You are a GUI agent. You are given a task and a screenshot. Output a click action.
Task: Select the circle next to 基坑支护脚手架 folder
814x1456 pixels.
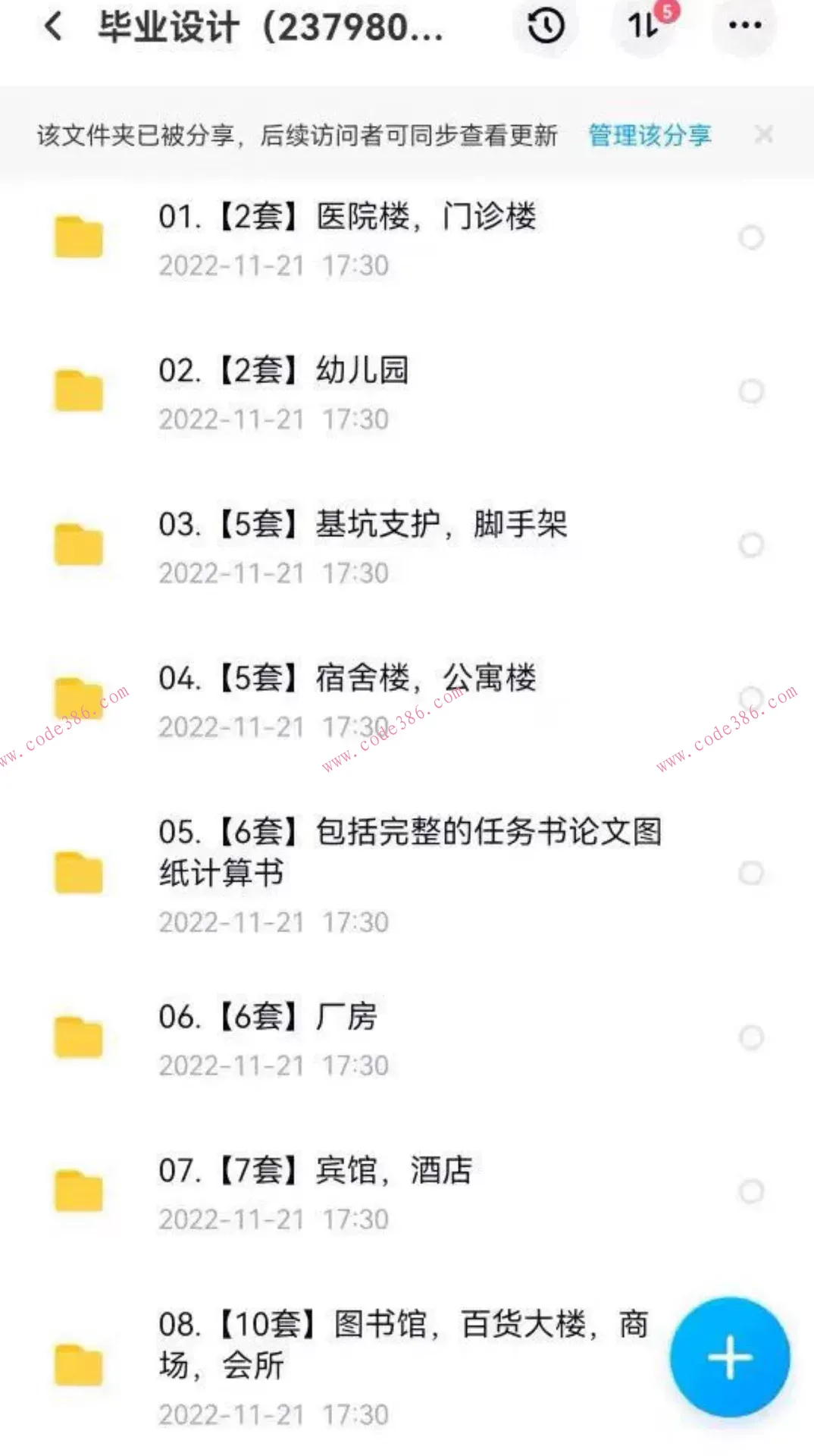pos(752,544)
